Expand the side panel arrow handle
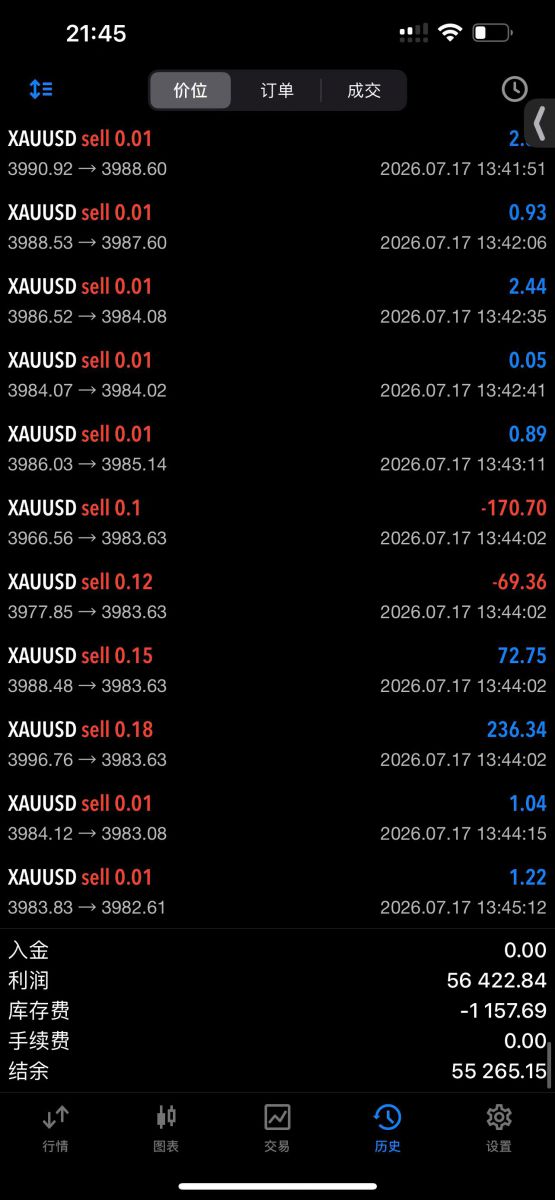 (540, 125)
